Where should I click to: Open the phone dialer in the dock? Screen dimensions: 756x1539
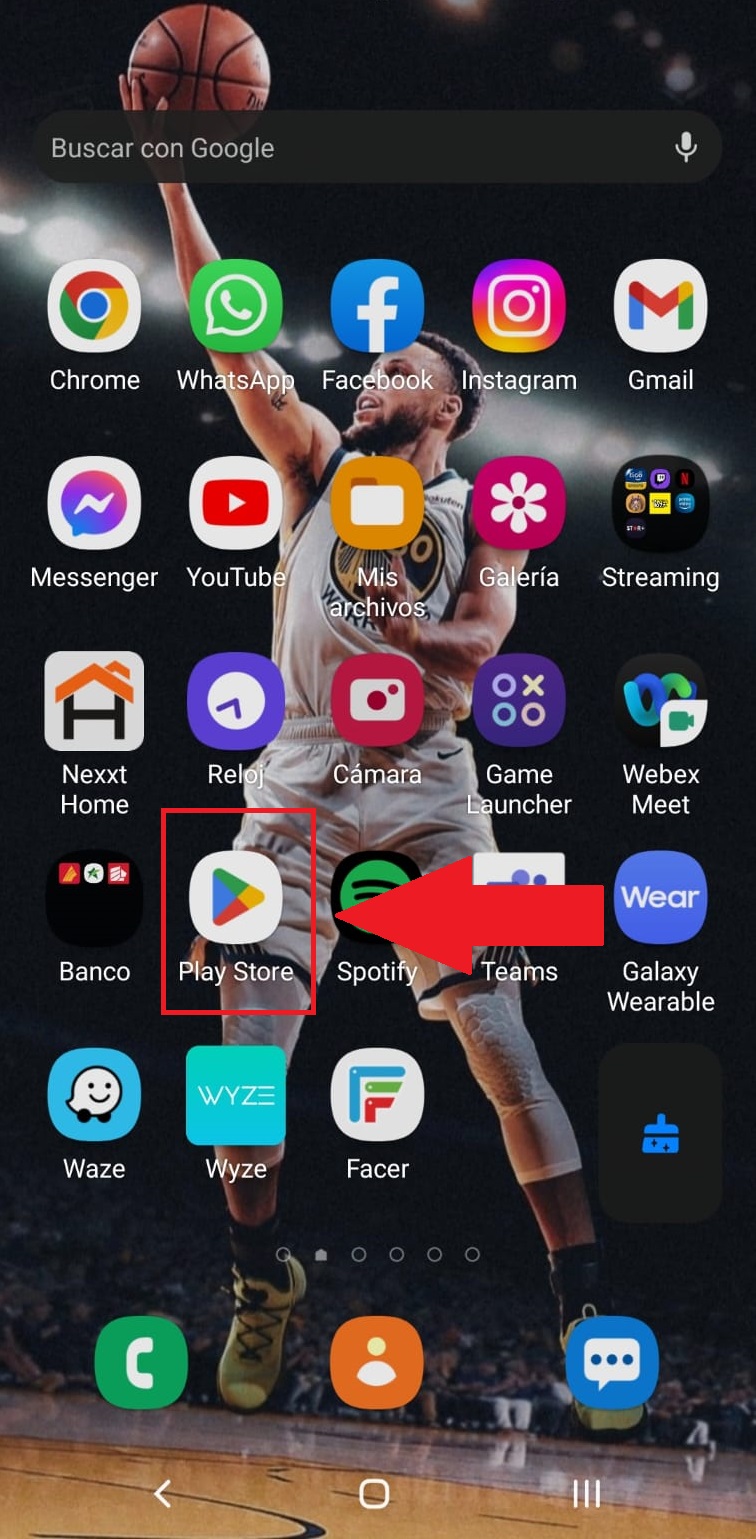pos(141,1362)
